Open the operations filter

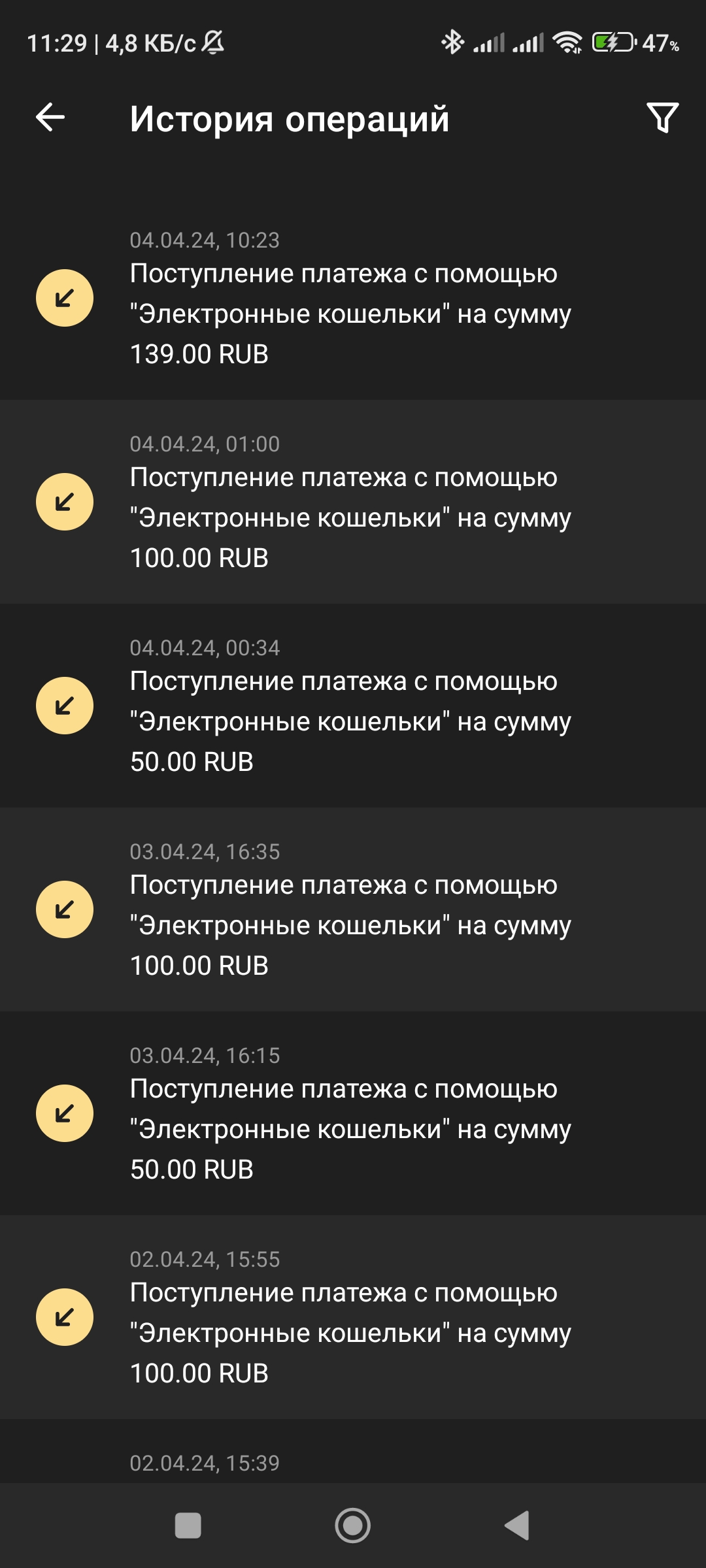662,118
